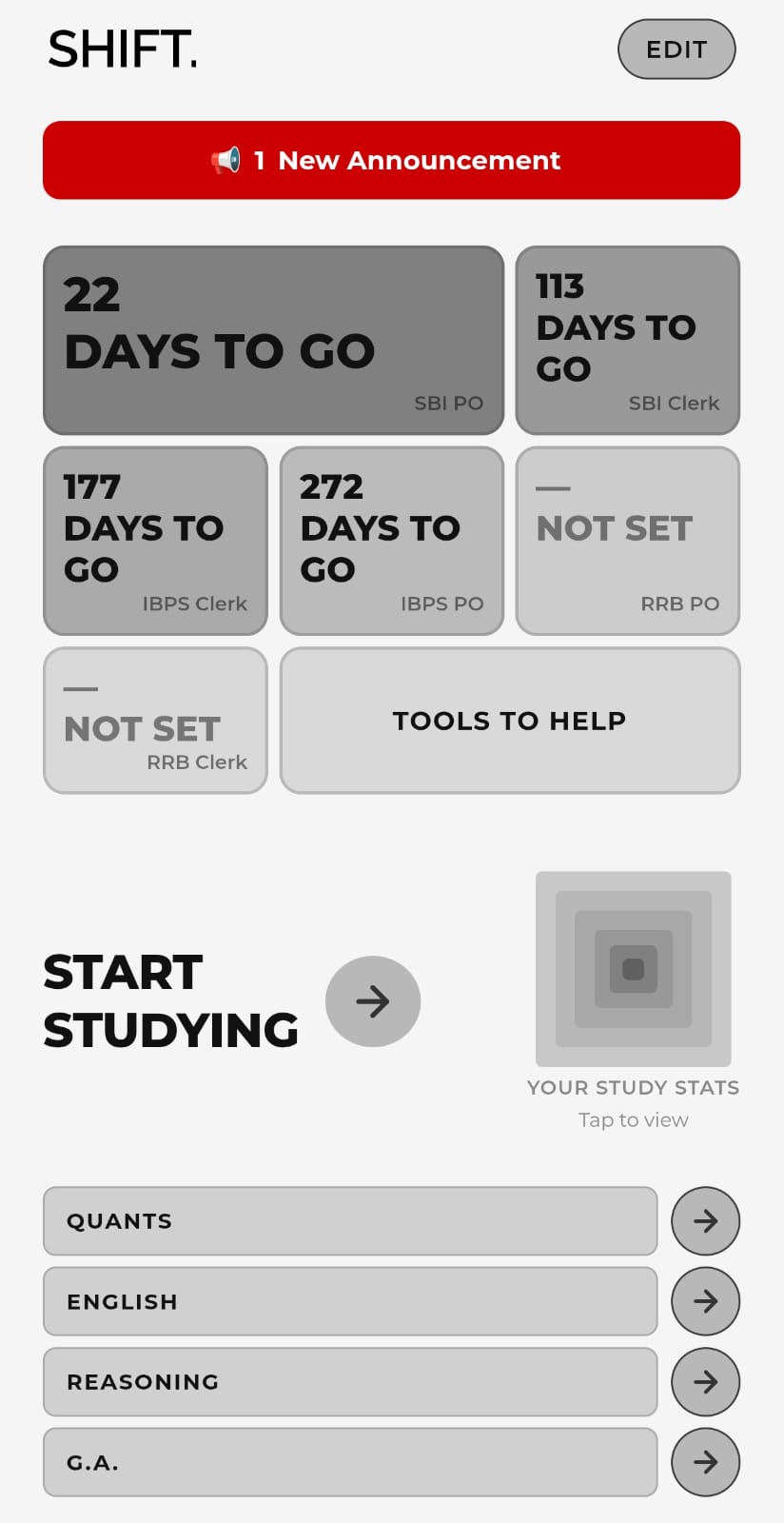Viewport: 784px width, 1523px height.
Task: Tap the arrow next to Reasoning
Action: pos(705,1382)
